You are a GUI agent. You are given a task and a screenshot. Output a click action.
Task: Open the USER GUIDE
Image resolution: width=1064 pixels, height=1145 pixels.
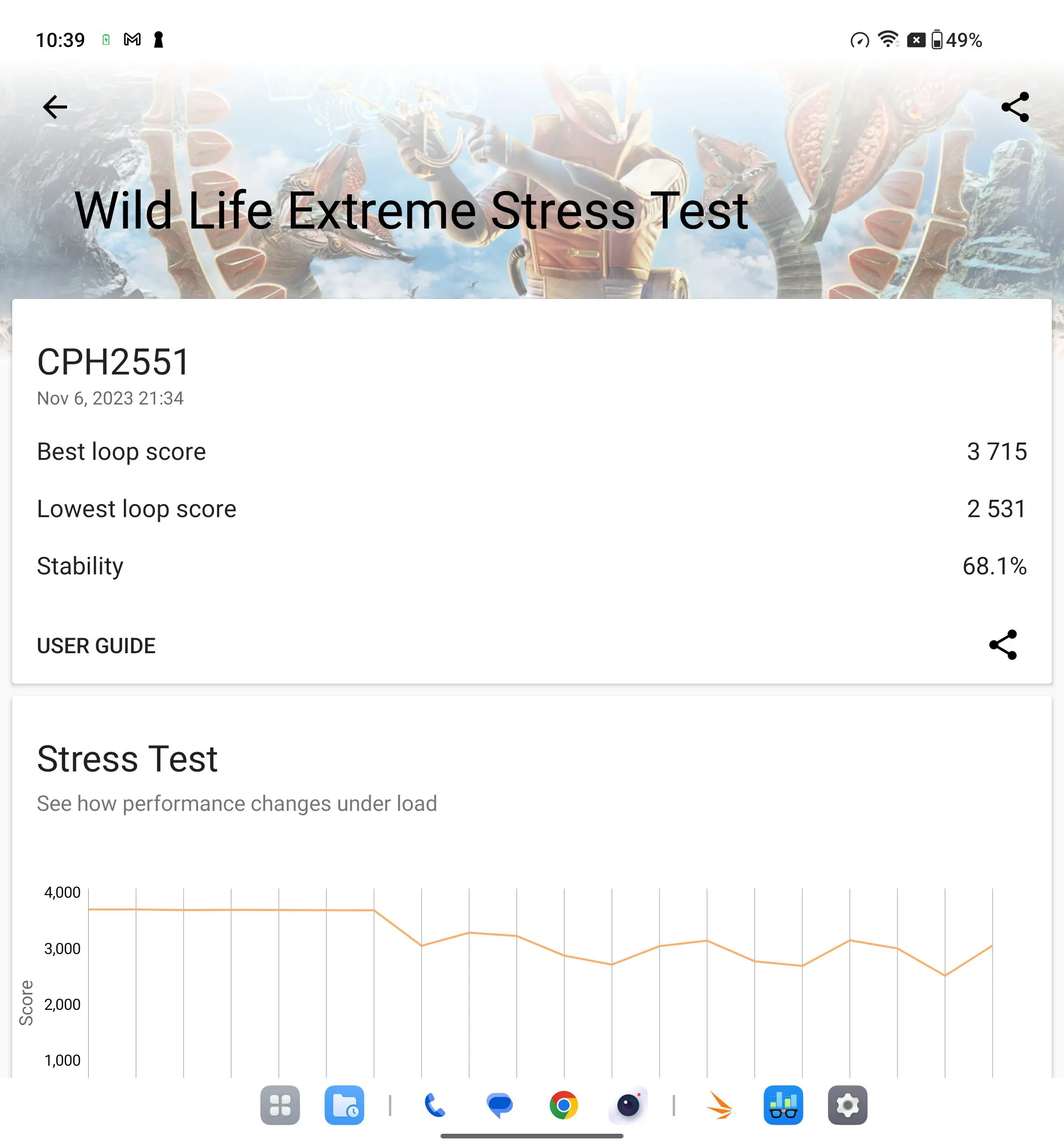click(x=96, y=646)
